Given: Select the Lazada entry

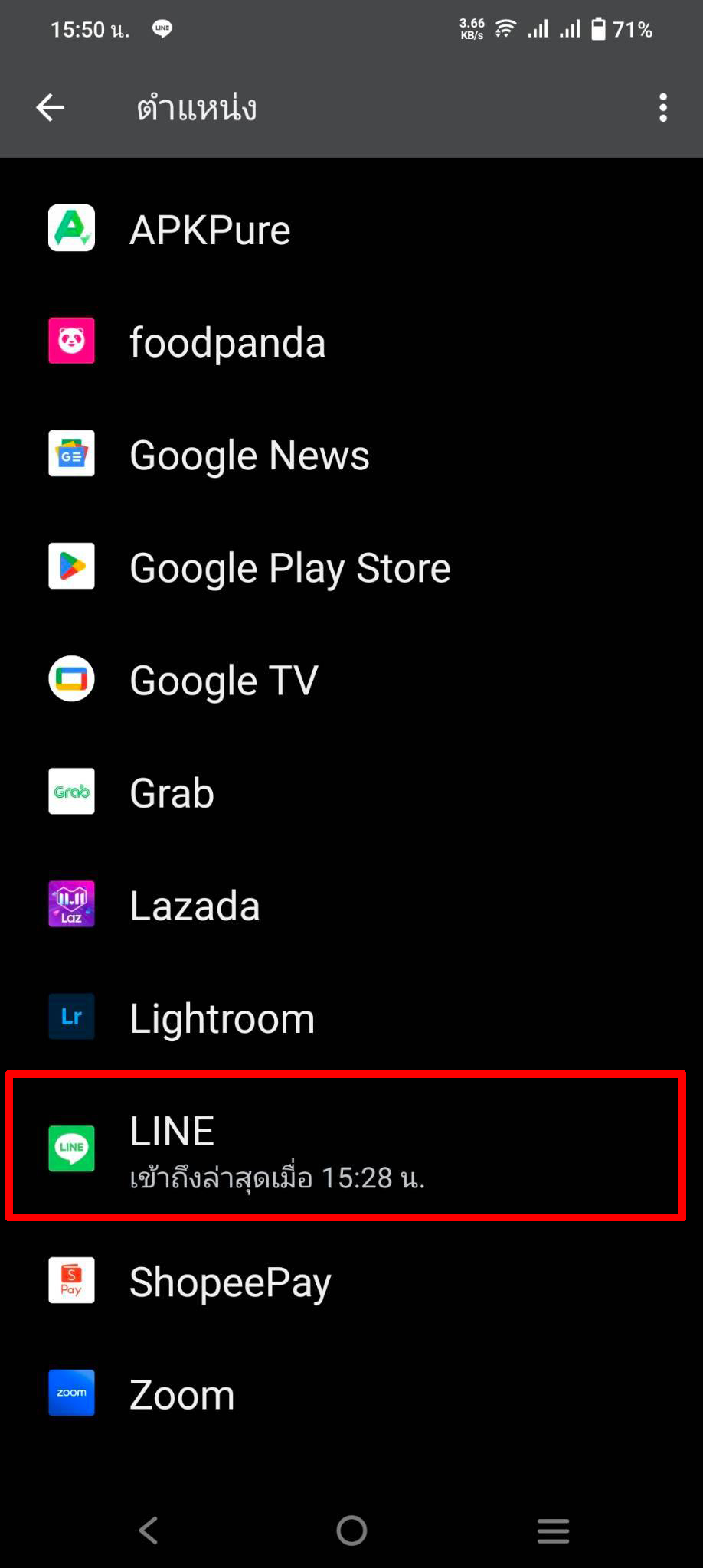Looking at the screenshot, I should 351,904.
